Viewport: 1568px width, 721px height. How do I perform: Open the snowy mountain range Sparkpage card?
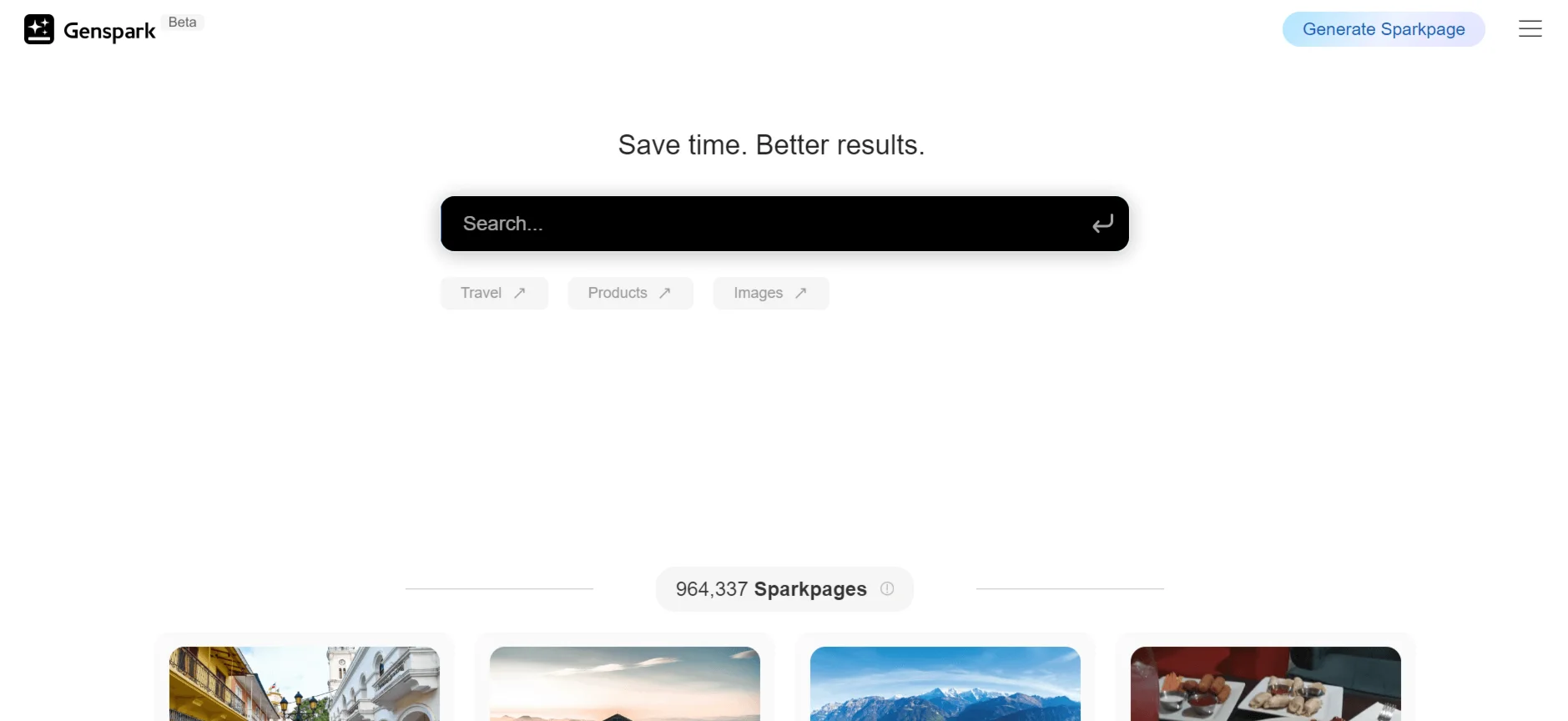point(945,683)
